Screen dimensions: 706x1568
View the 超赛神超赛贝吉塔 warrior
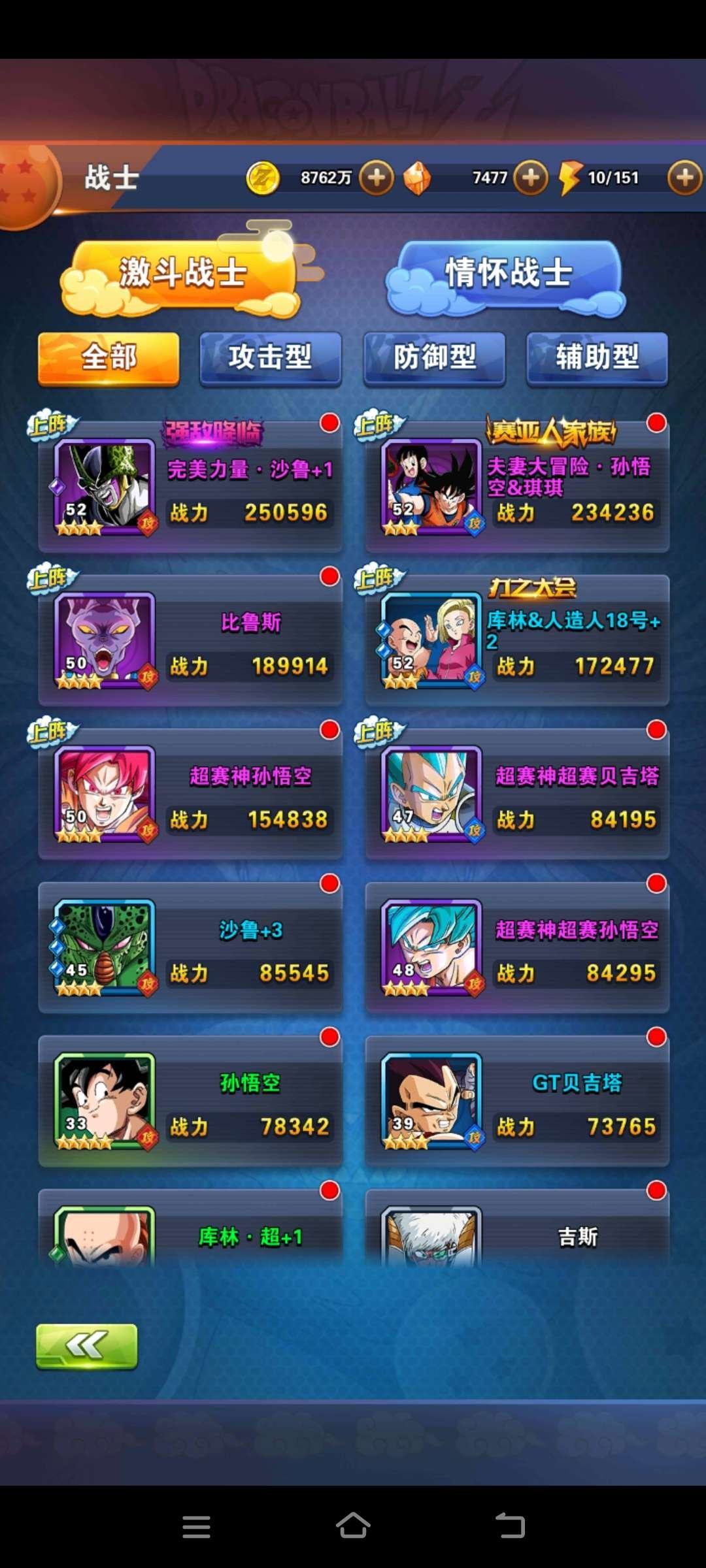click(x=517, y=794)
